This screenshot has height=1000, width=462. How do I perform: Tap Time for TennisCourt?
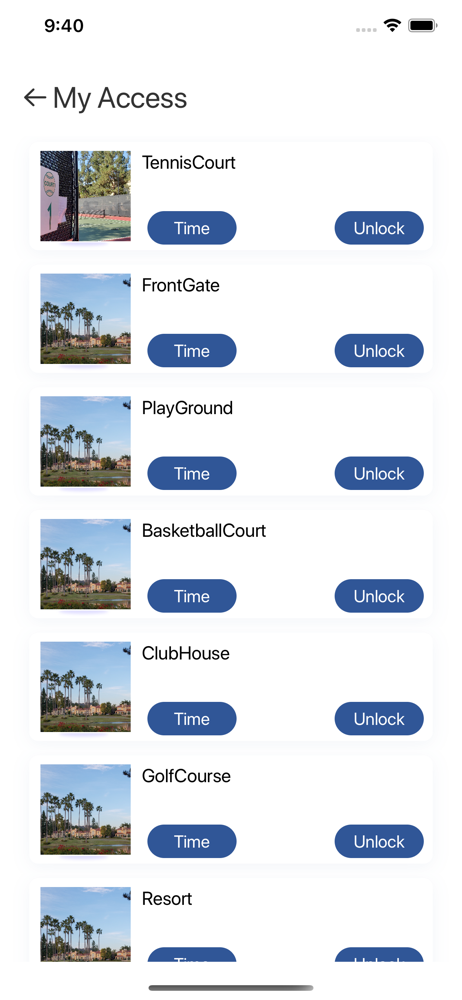(192, 228)
